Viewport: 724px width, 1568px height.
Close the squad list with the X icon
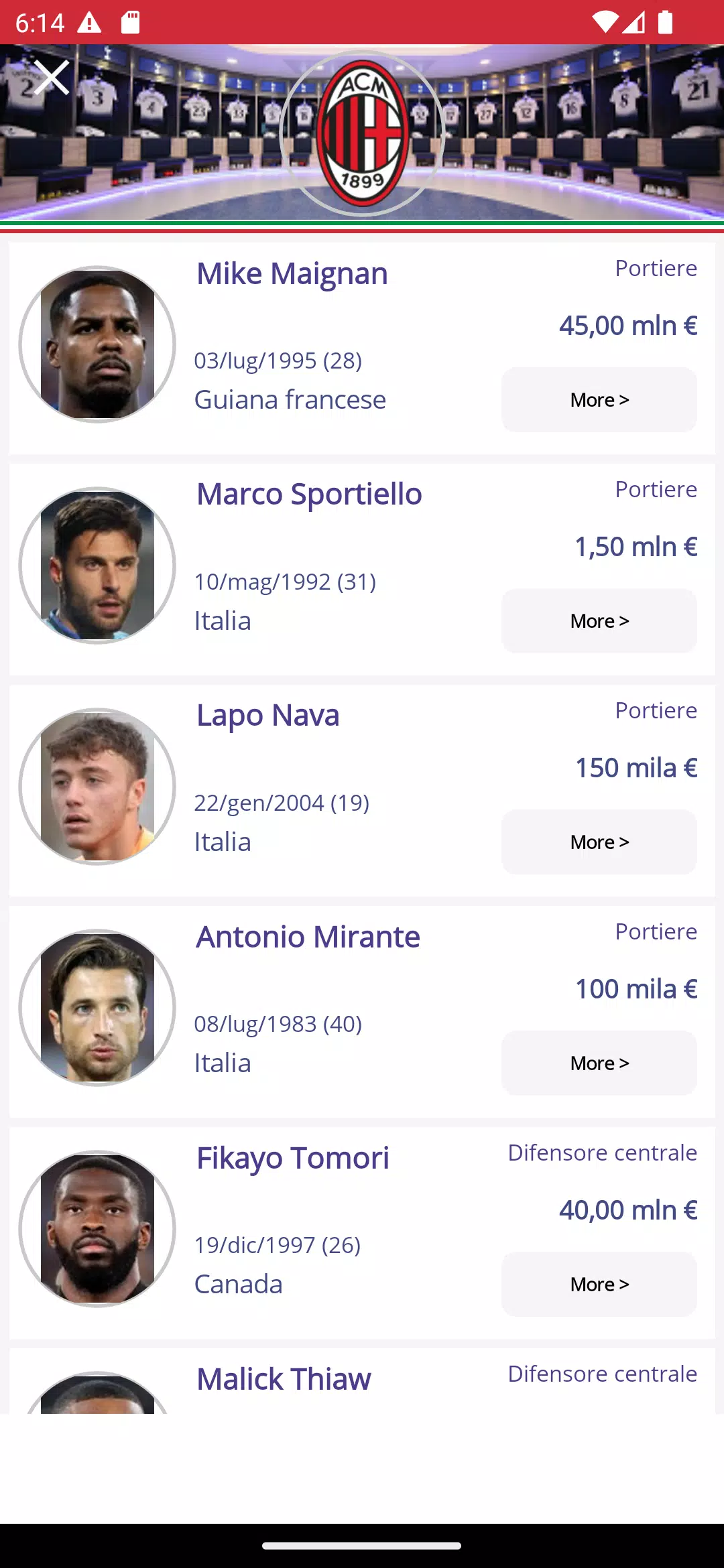click(x=50, y=77)
